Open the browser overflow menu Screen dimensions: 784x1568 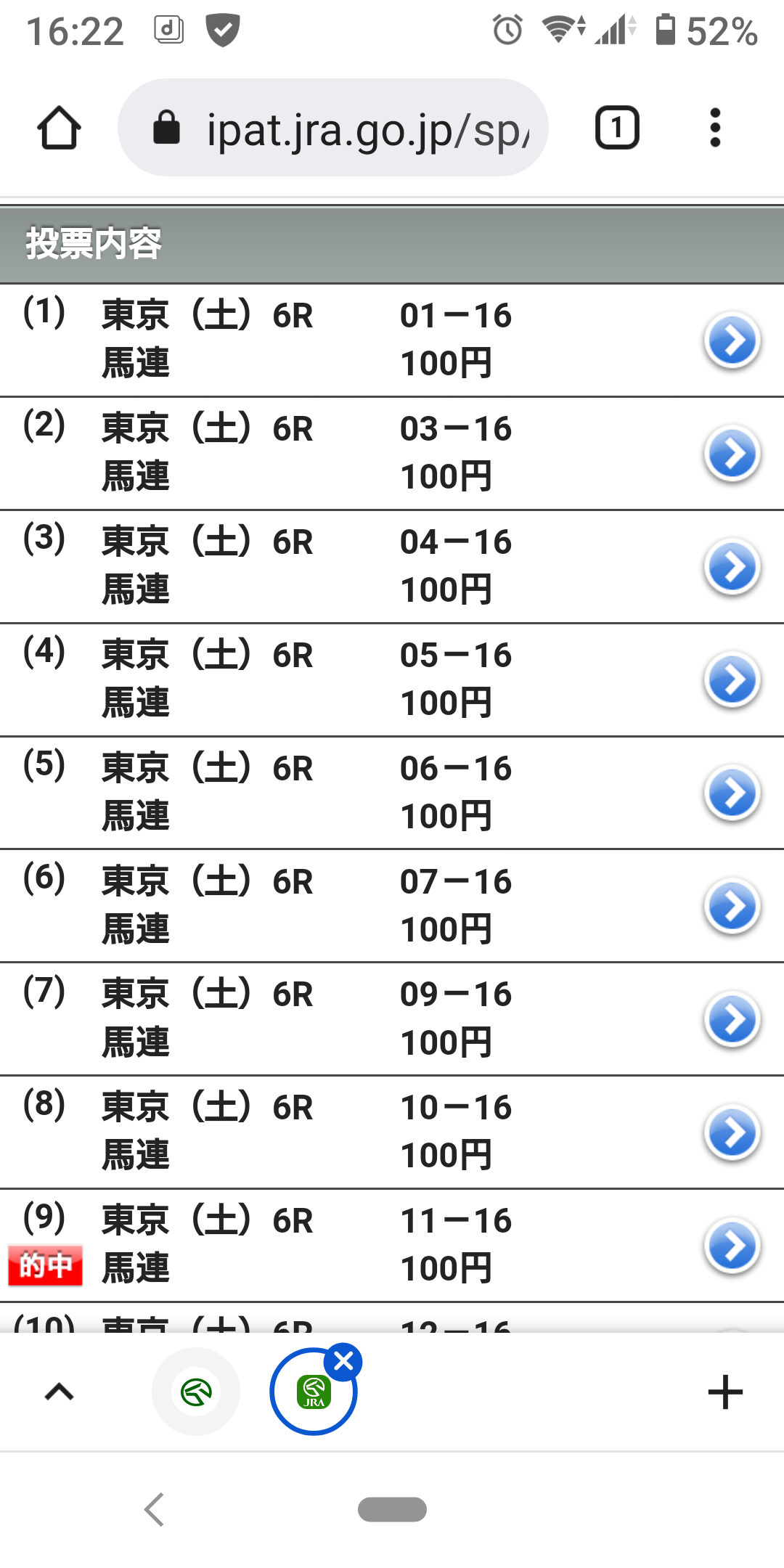click(715, 128)
